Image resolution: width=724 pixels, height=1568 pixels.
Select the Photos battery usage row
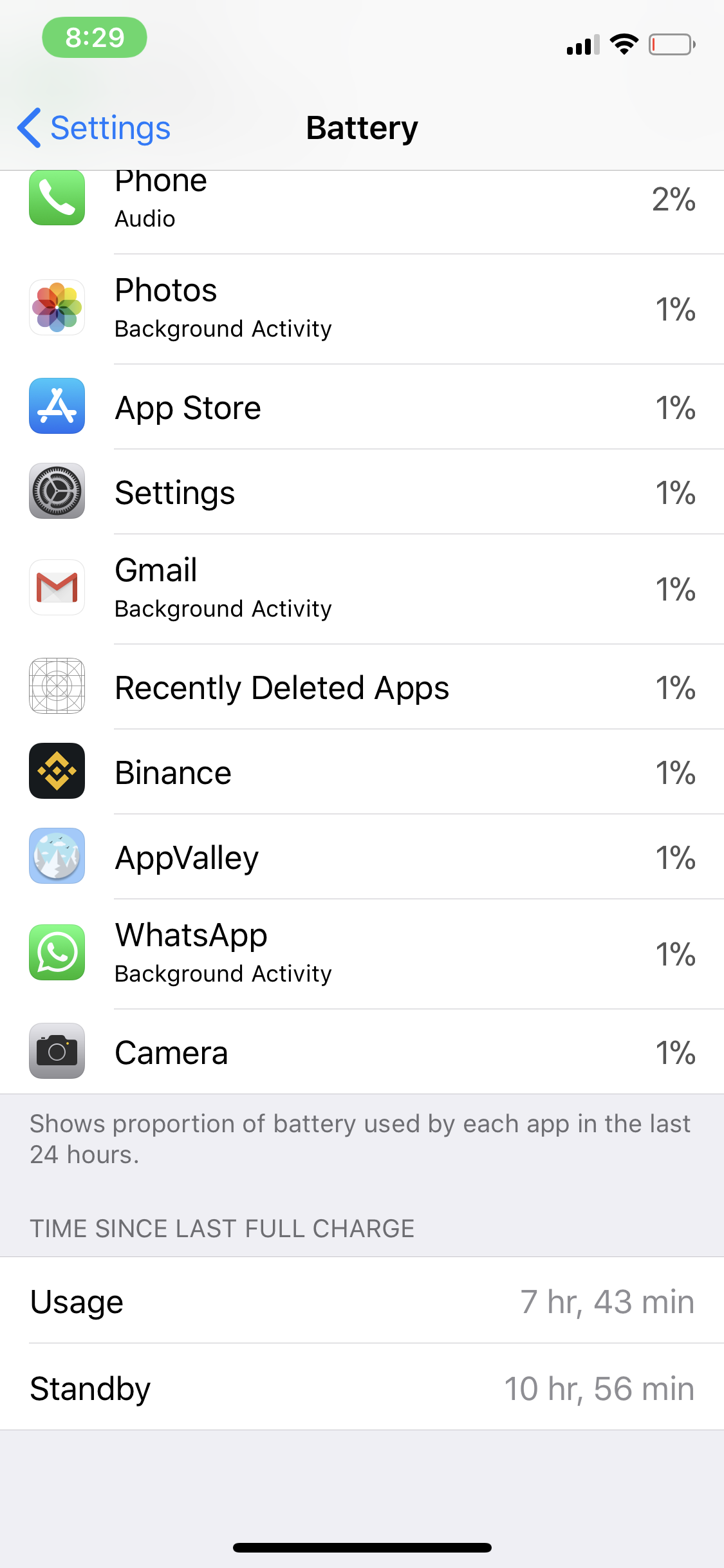[x=362, y=310]
